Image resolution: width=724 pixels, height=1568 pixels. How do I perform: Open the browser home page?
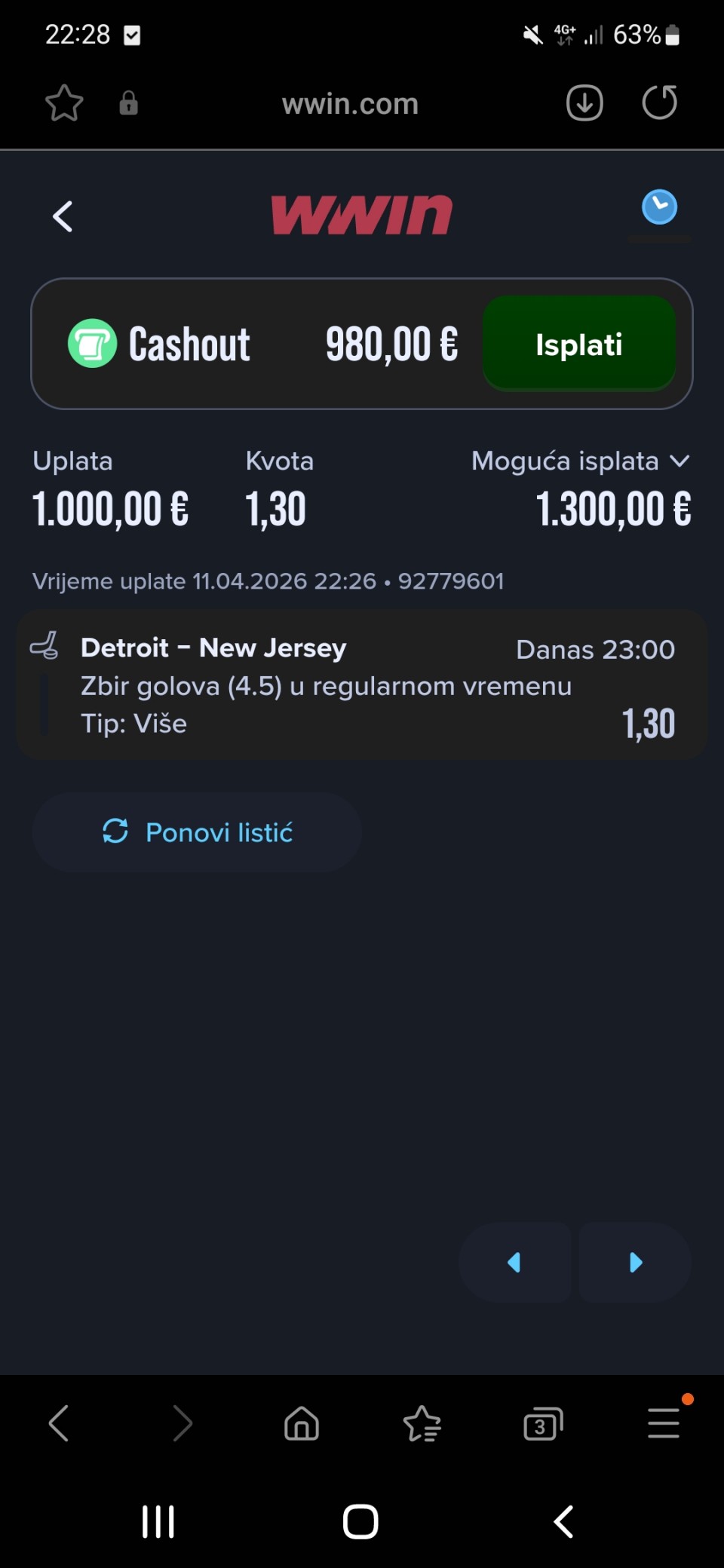302,1424
